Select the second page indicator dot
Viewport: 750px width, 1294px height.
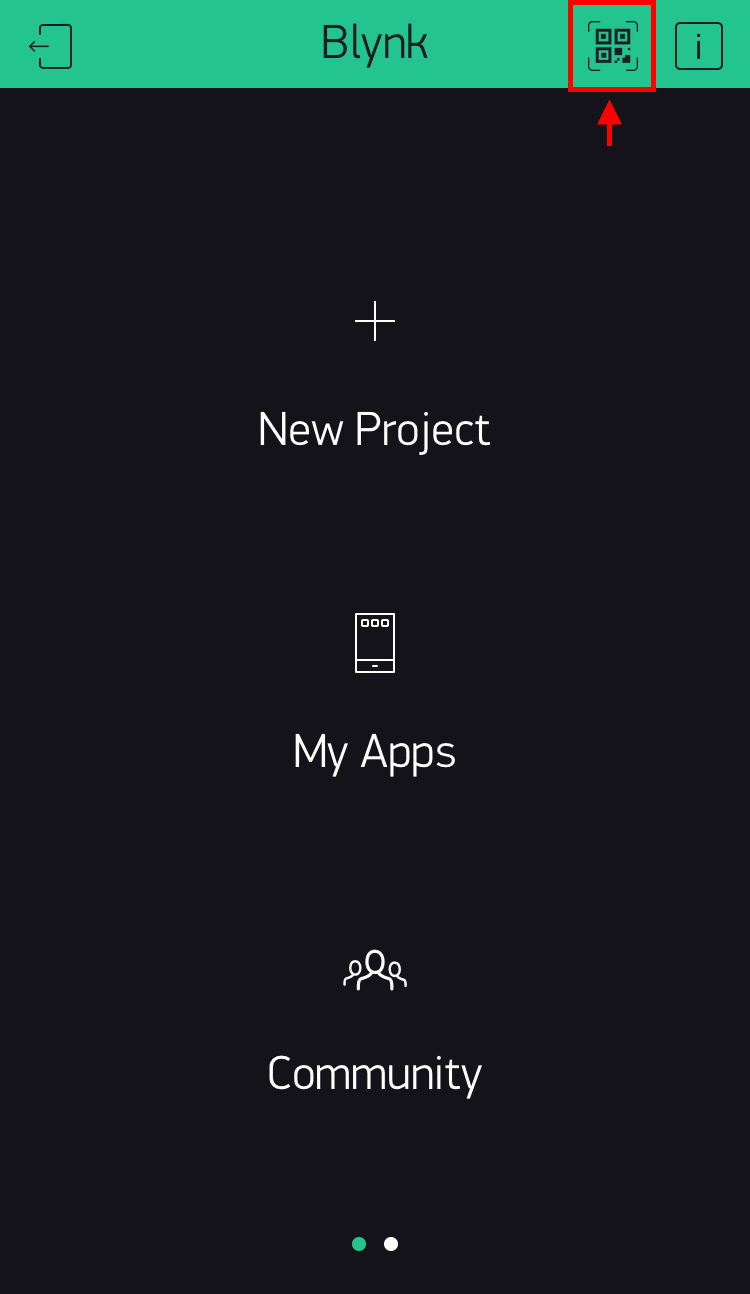[x=391, y=1244]
